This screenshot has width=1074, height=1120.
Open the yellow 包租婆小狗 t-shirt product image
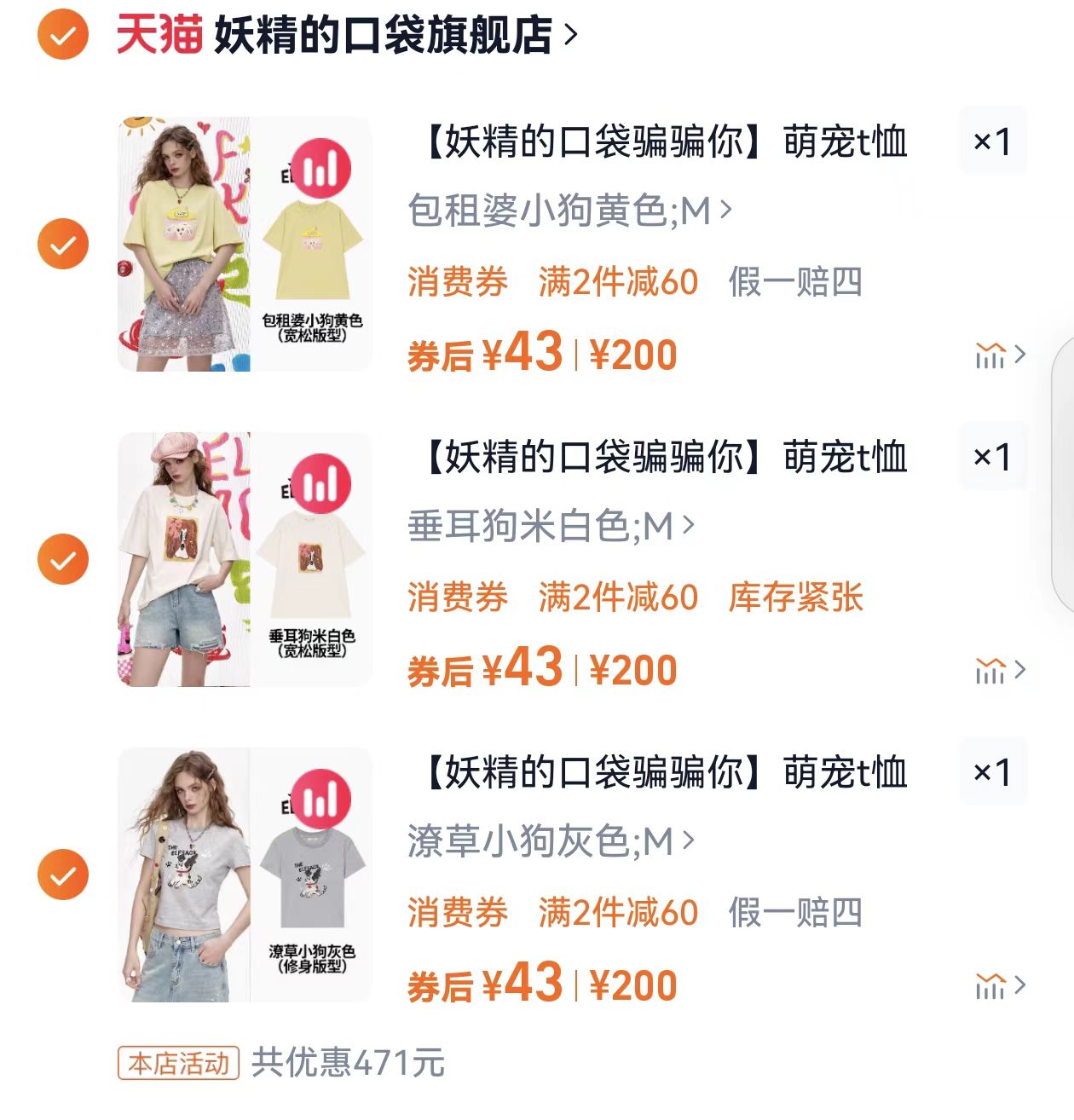click(245, 244)
